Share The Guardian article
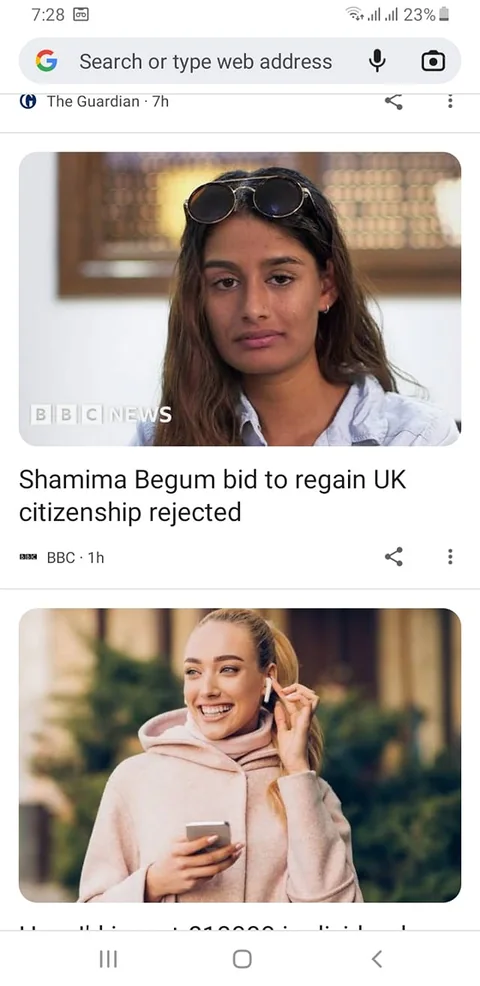 [394, 101]
